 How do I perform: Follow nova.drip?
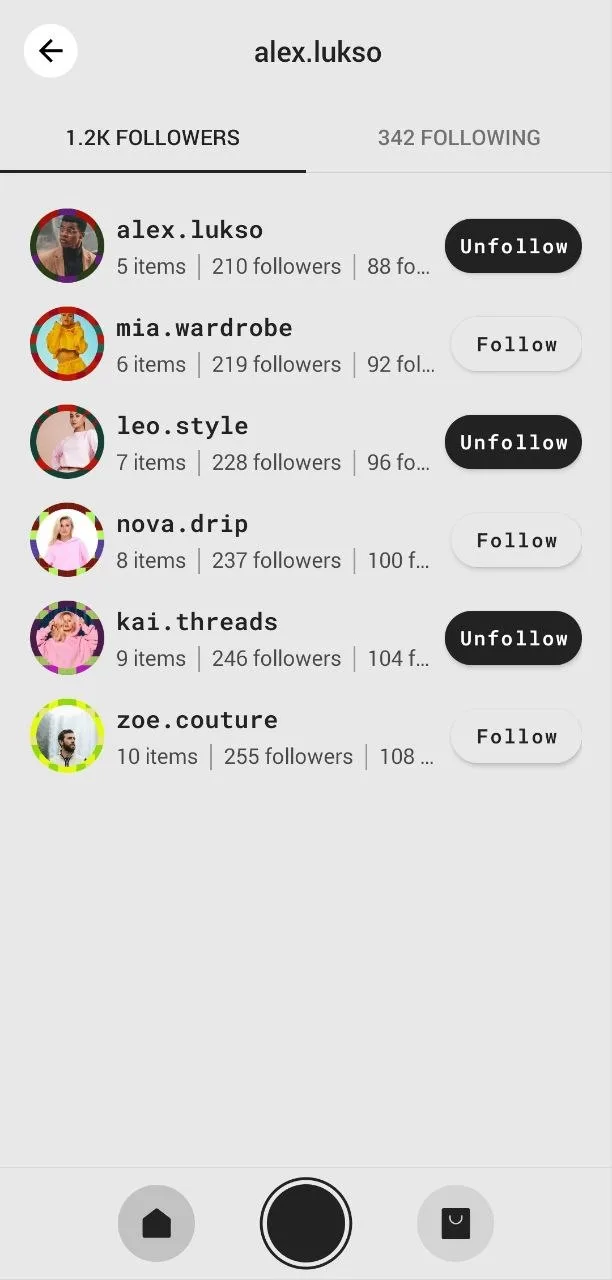[x=516, y=540]
